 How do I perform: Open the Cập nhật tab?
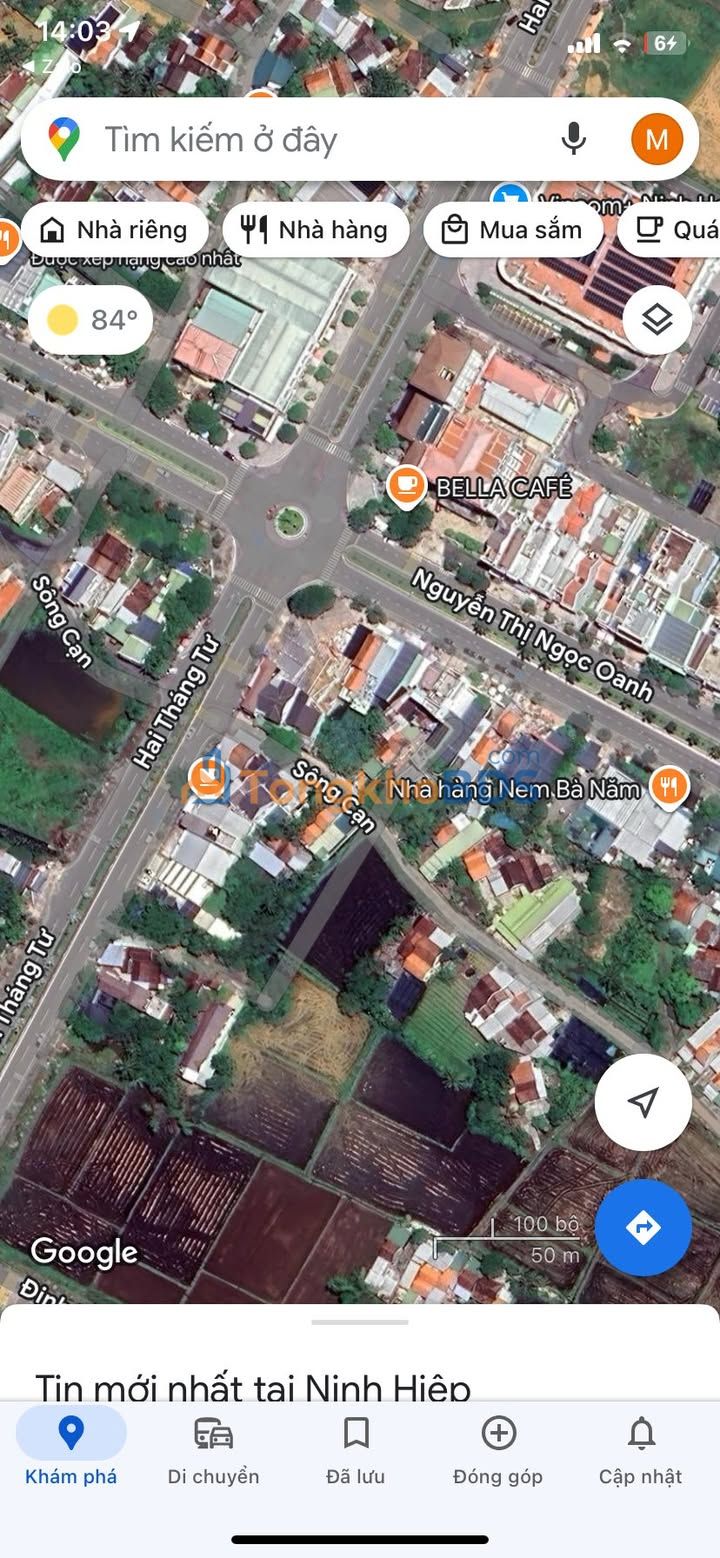tap(641, 1448)
